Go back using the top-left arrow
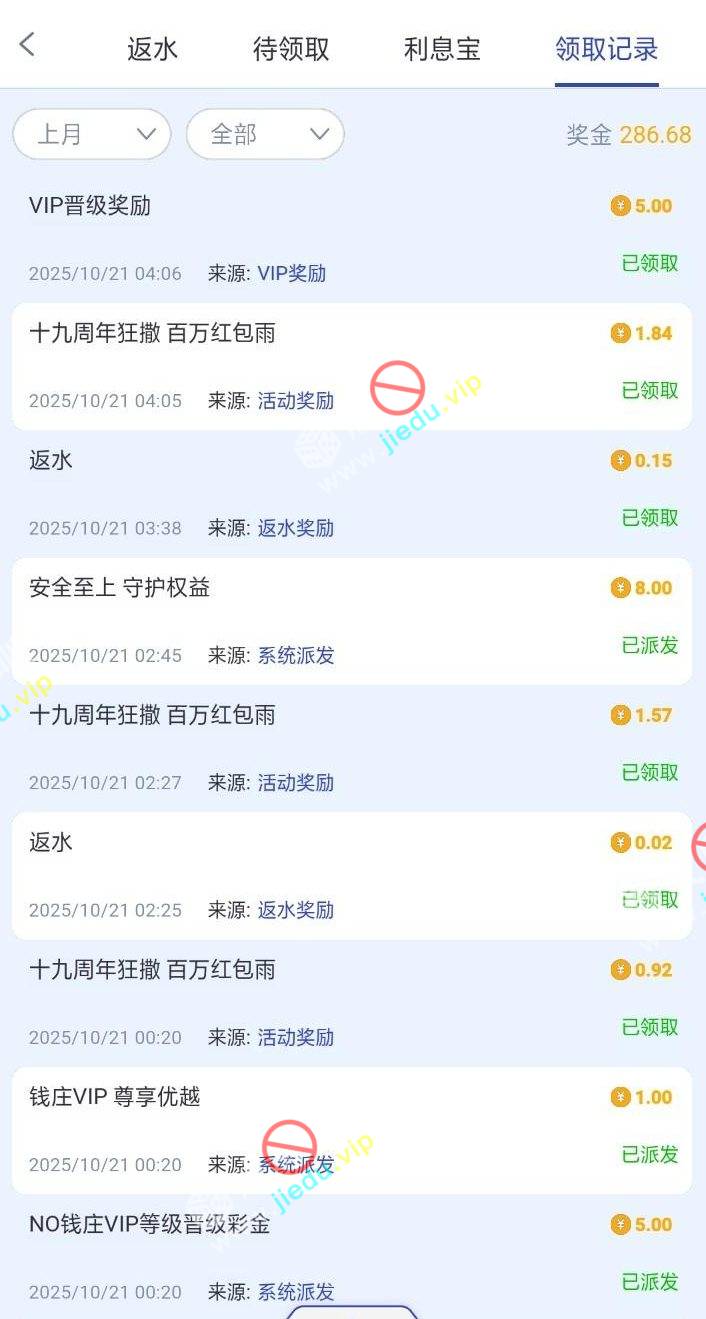706x1319 pixels. (x=27, y=44)
